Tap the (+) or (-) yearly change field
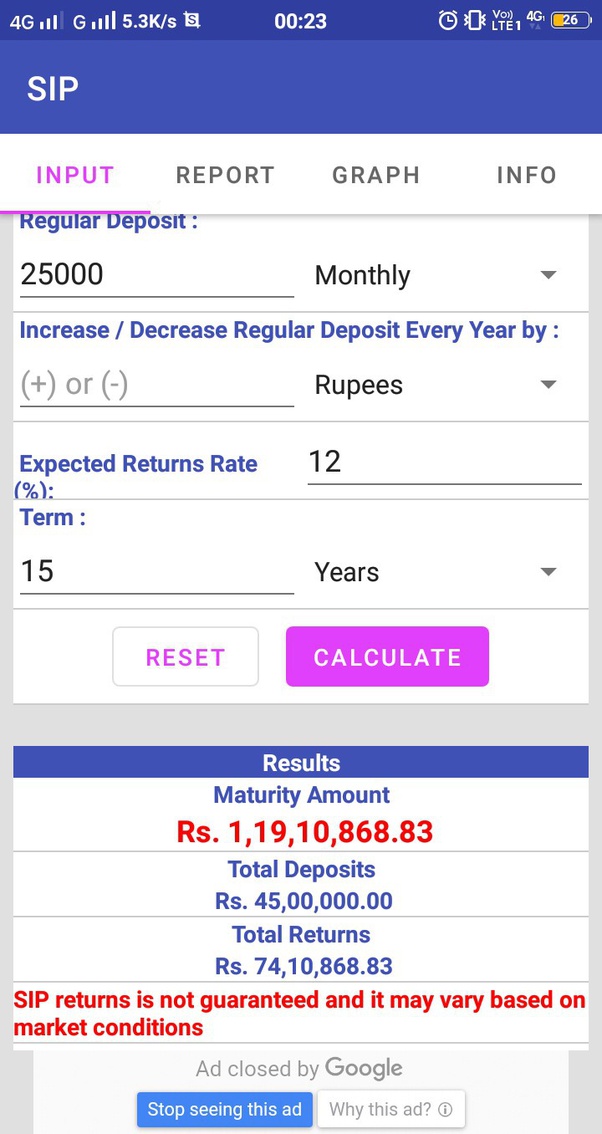This screenshot has height=1134, width=602. [x=156, y=385]
